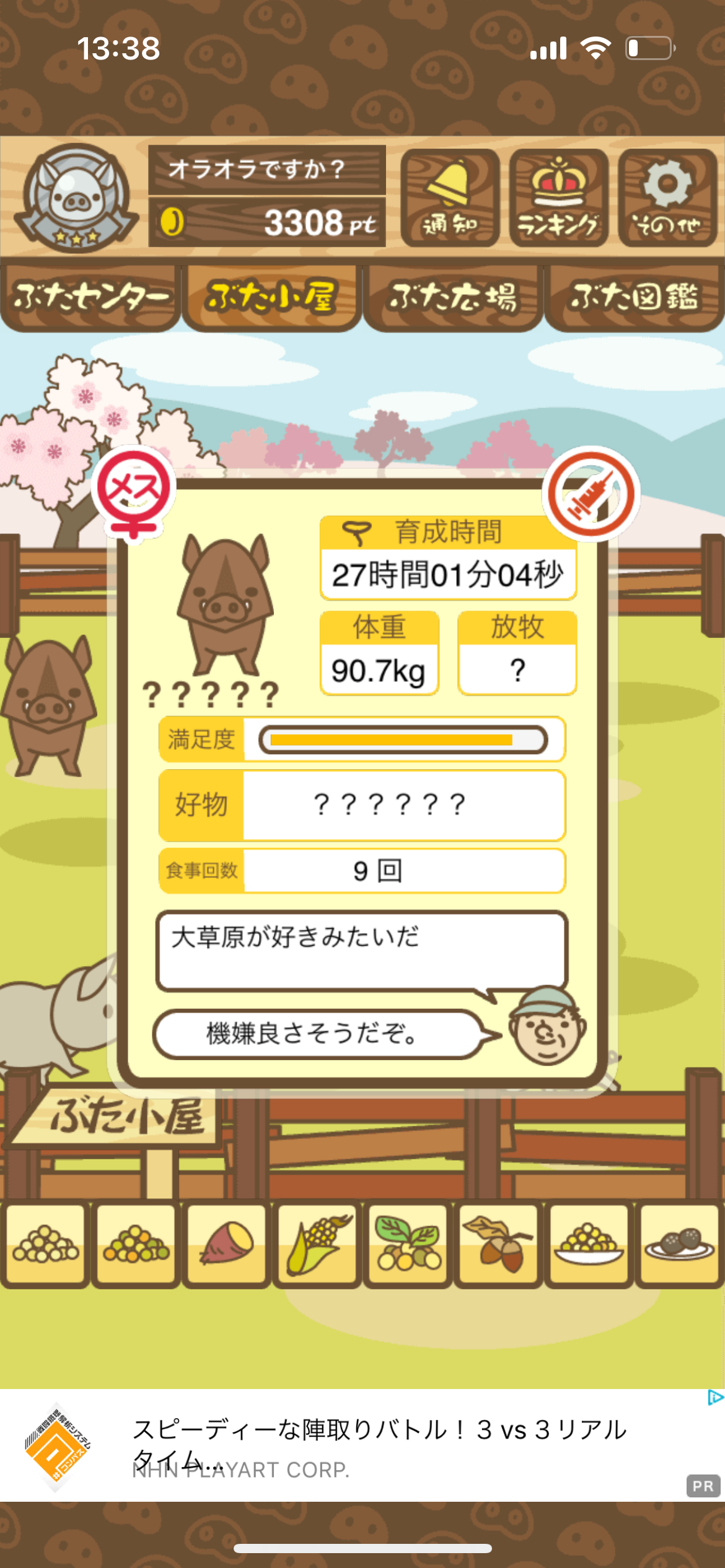Select the leafy greens feed item
The height and width of the screenshot is (1568, 725).
(x=408, y=1243)
